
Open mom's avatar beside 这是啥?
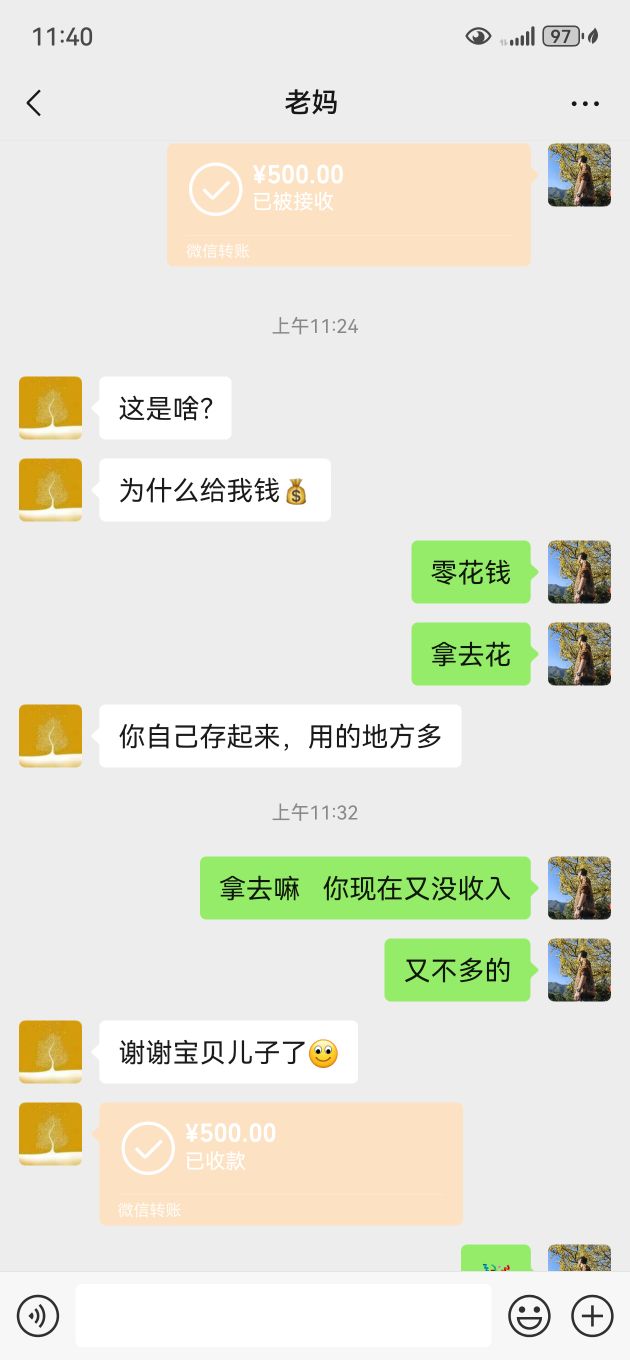click(50, 407)
